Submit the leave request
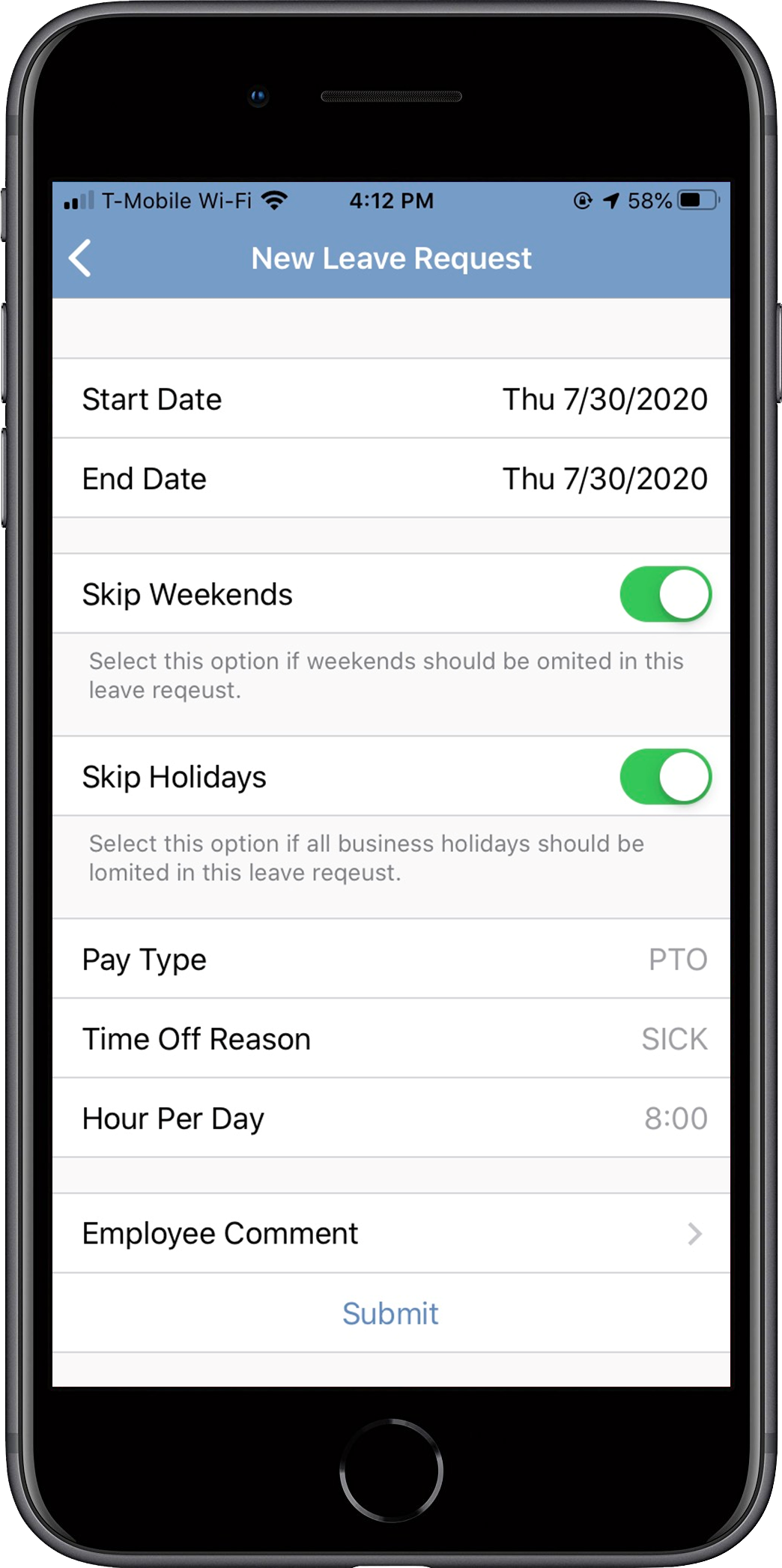The image size is (782, 1568). click(x=390, y=1313)
